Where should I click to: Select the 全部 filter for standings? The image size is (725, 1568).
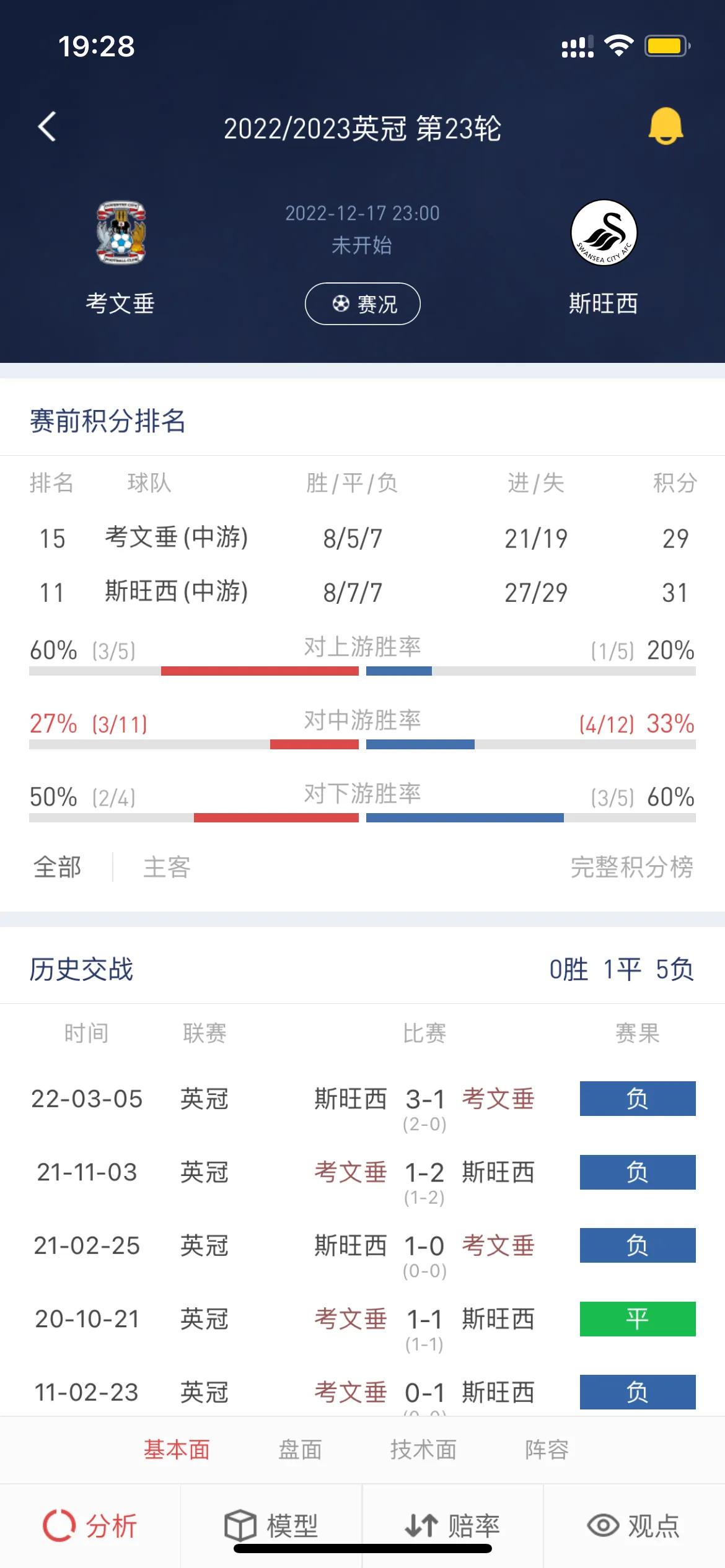(55, 867)
